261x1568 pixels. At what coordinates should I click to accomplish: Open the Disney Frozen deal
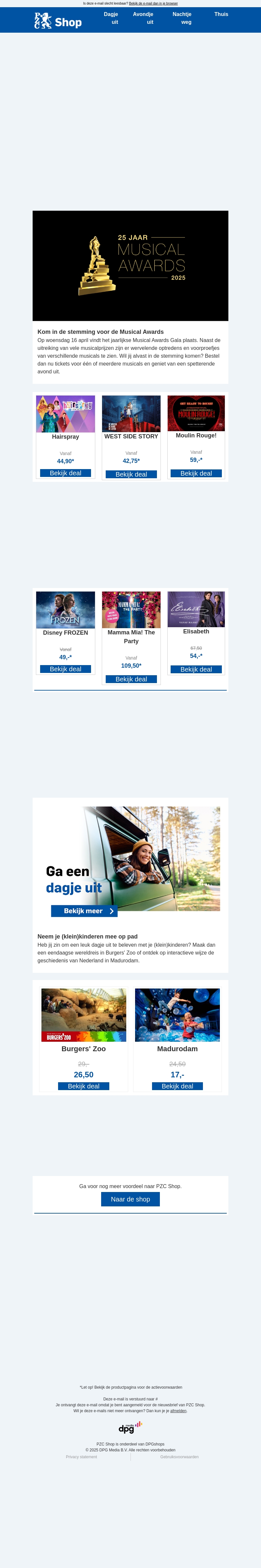[65, 669]
